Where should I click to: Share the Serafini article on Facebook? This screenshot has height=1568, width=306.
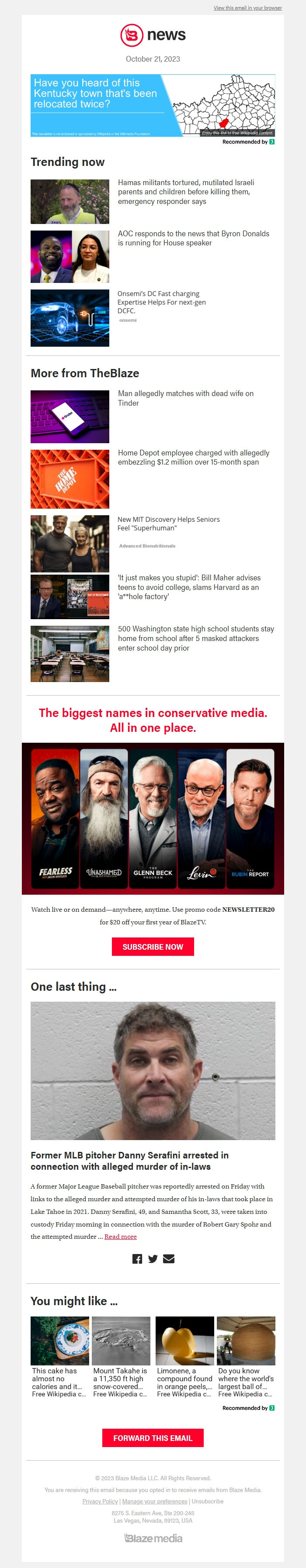(x=137, y=1259)
